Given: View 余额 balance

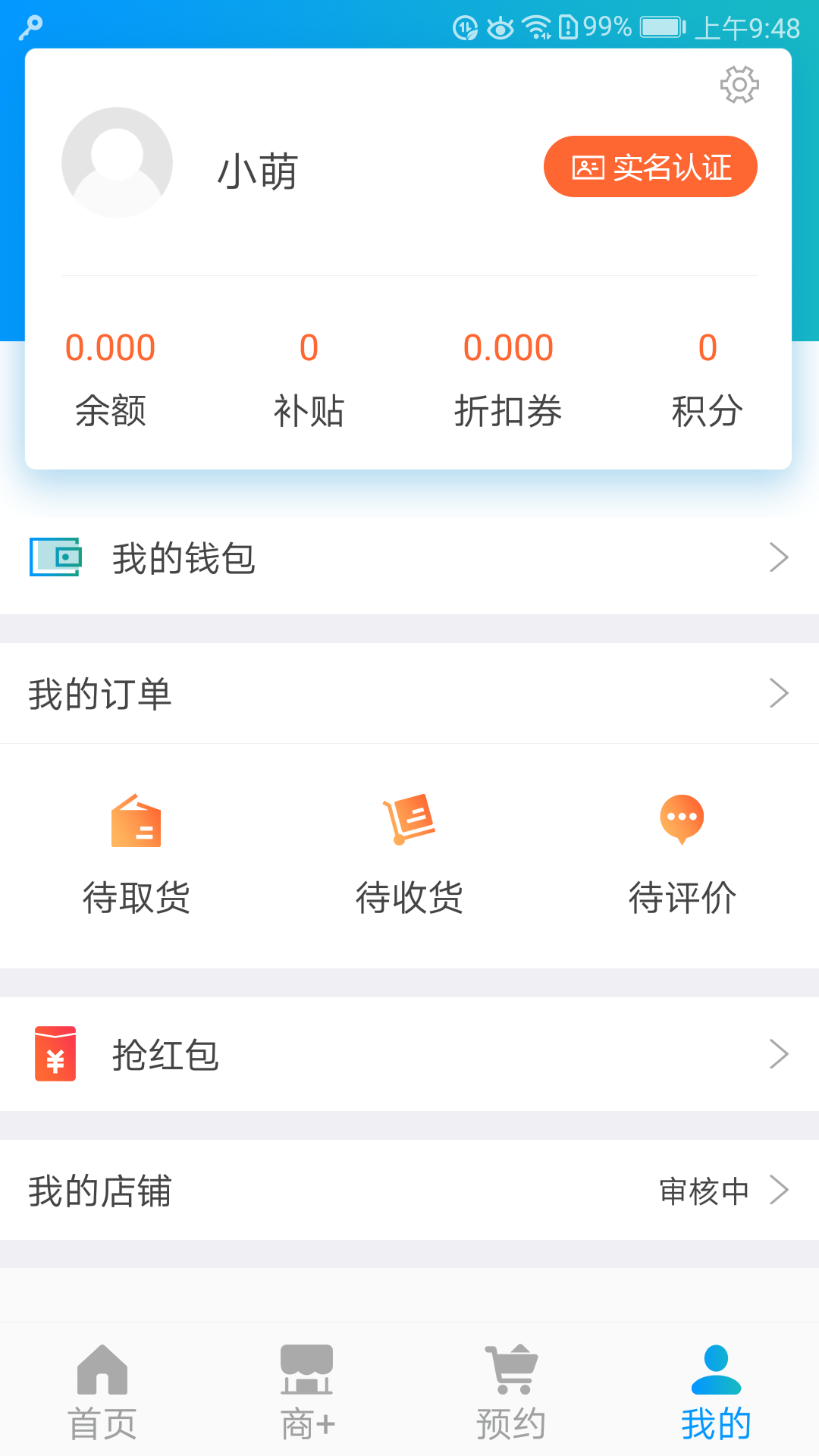Looking at the screenshot, I should (110, 379).
